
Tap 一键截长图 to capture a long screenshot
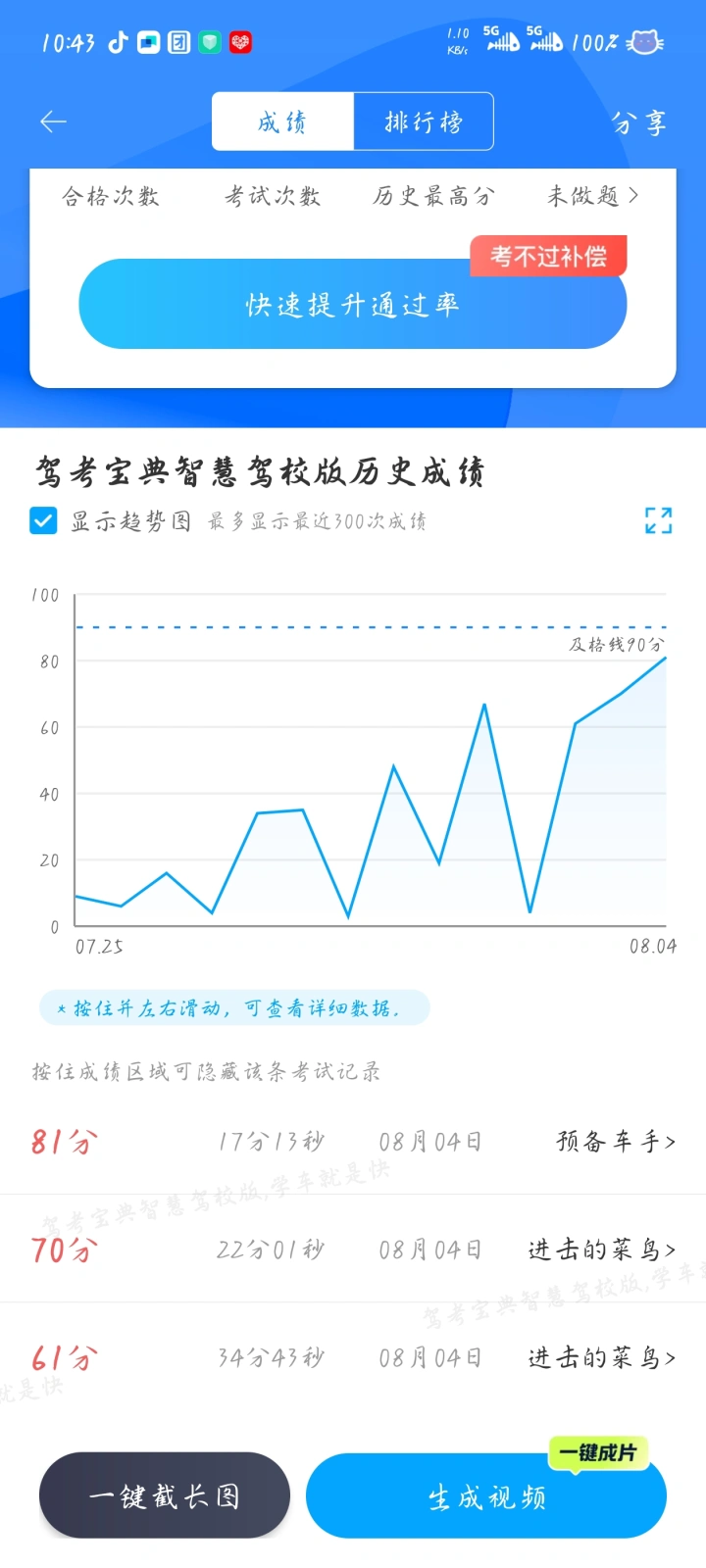coord(165,1495)
